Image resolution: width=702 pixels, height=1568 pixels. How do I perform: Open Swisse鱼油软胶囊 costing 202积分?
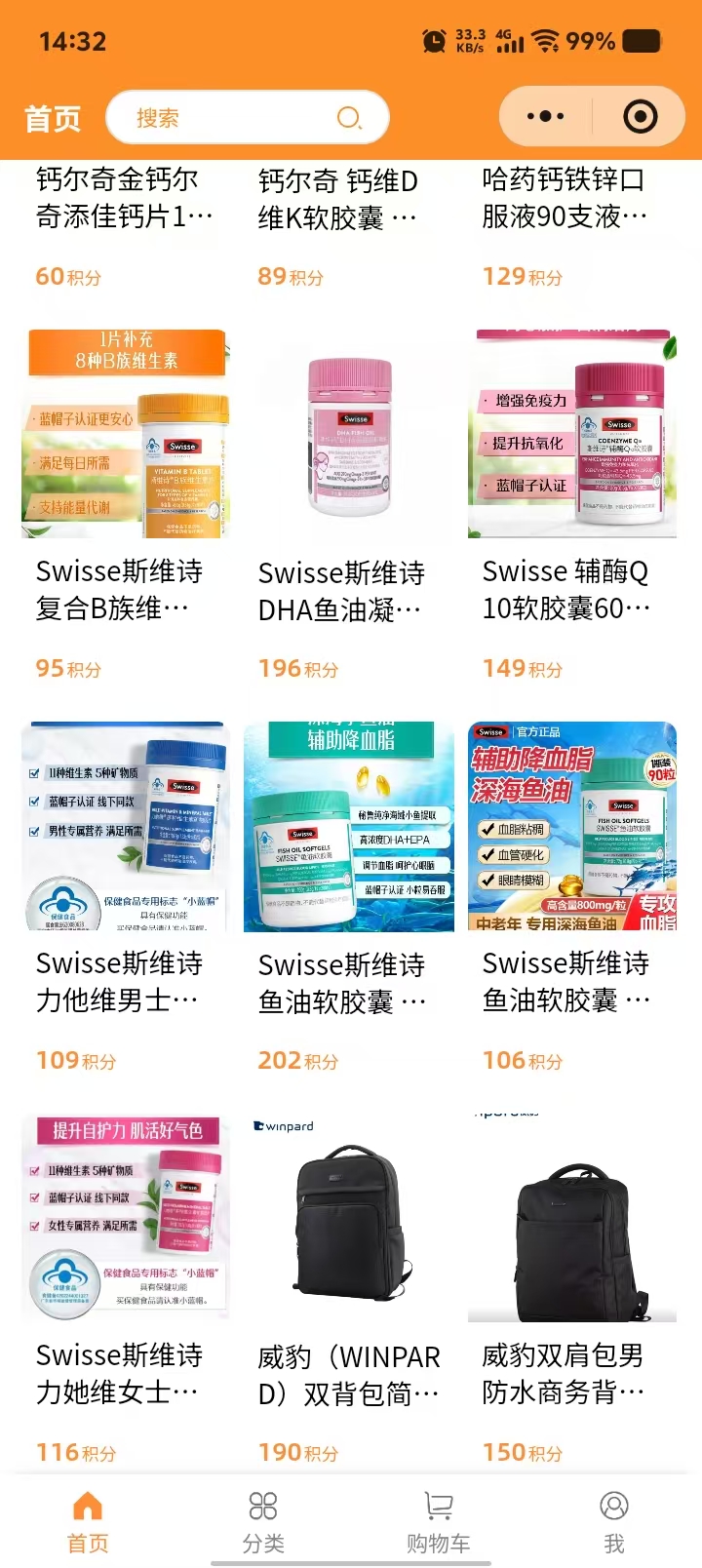[x=349, y=827]
